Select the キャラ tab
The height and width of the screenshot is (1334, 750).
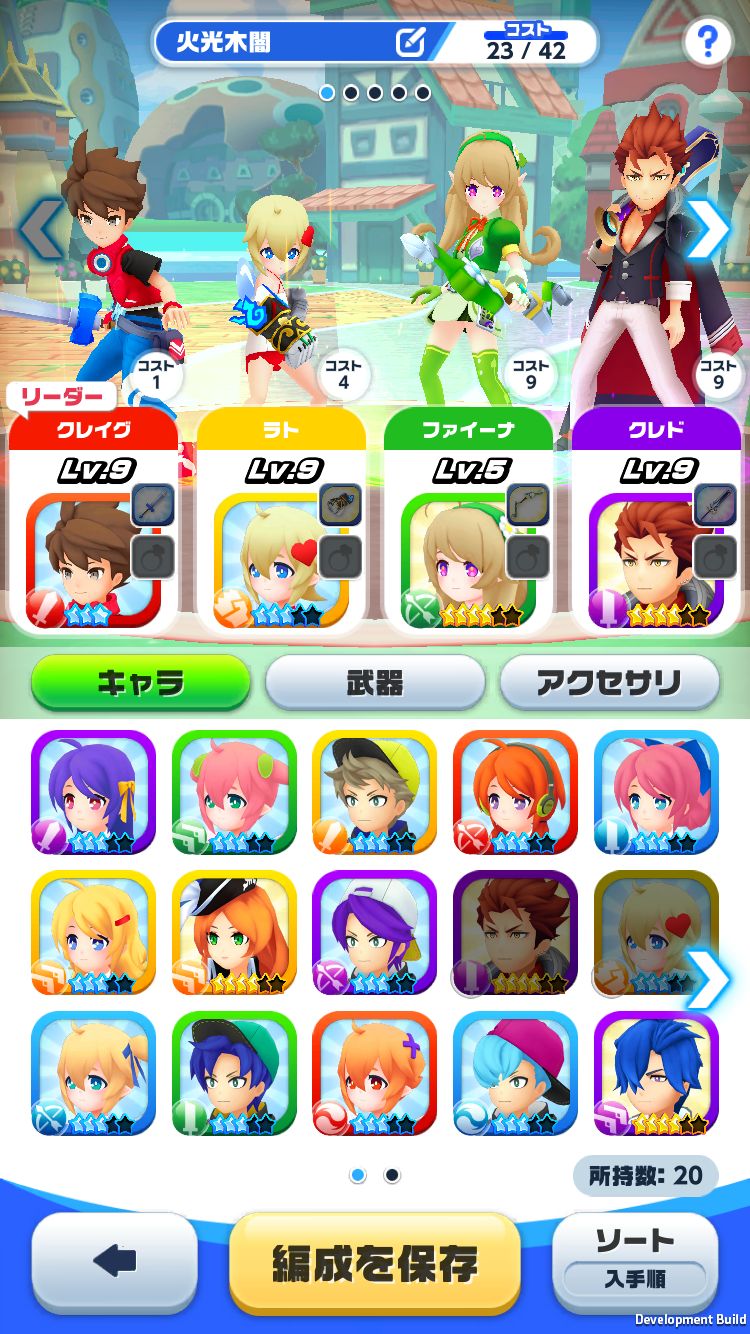(140, 680)
